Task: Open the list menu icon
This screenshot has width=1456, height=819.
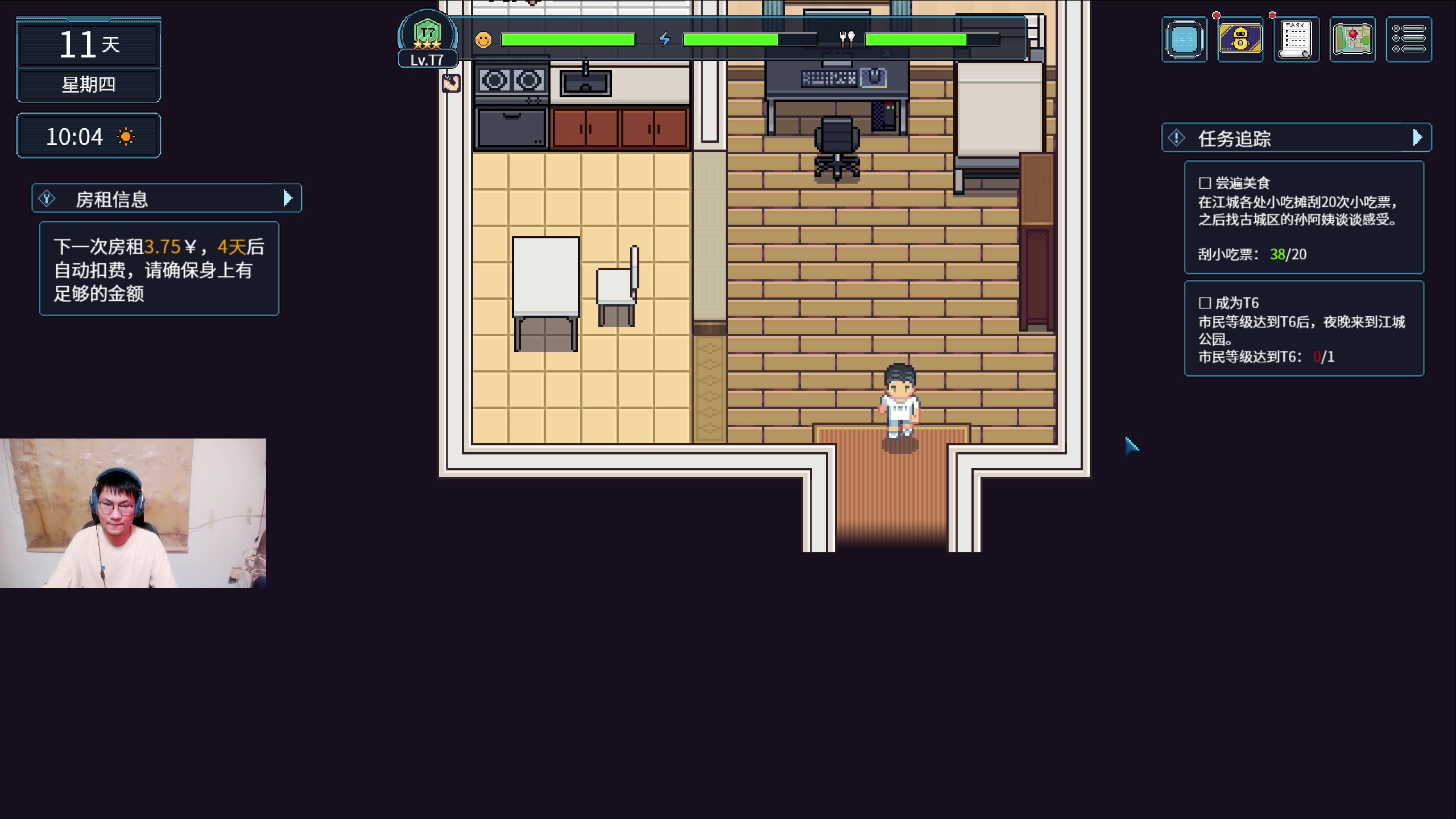Action: (1409, 40)
